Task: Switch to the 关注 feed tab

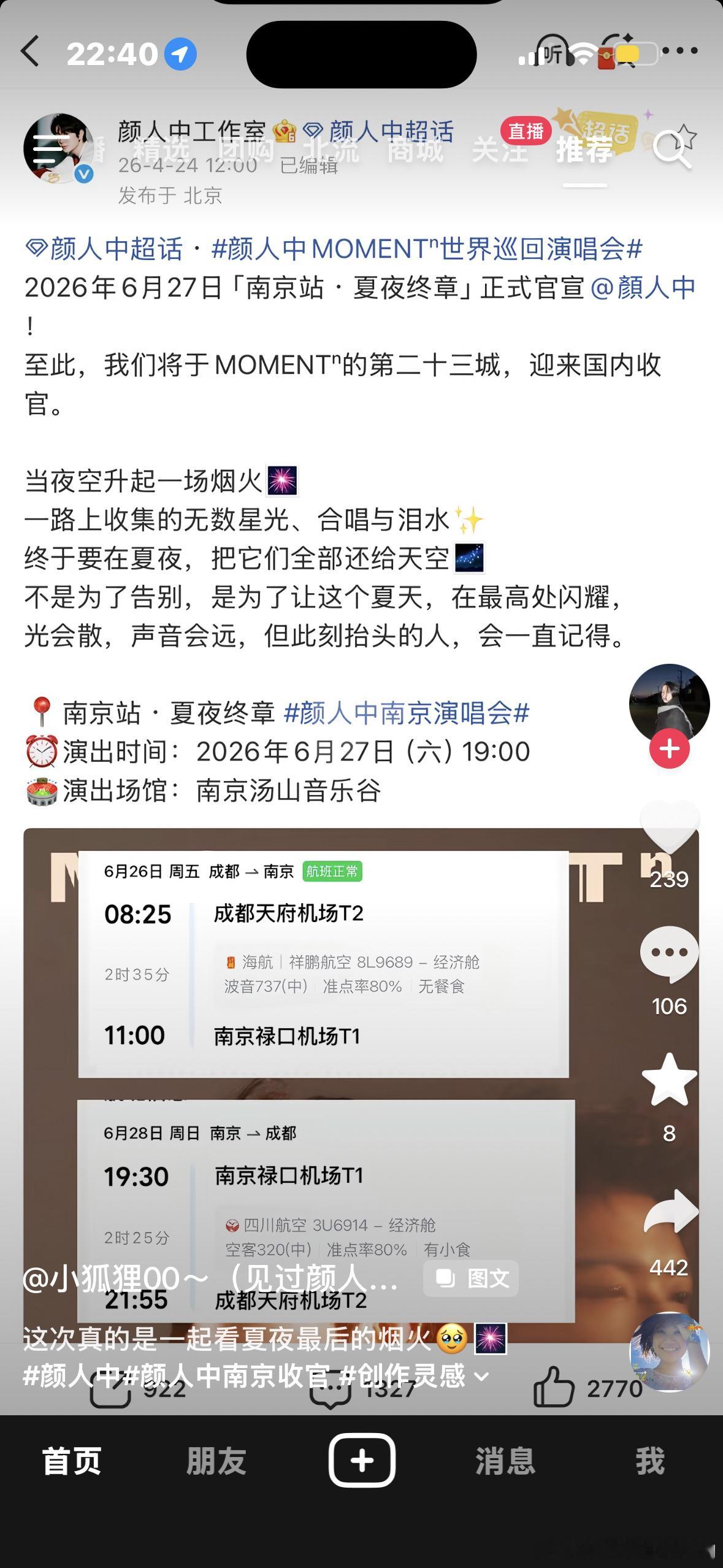Action: coord(500,150)
